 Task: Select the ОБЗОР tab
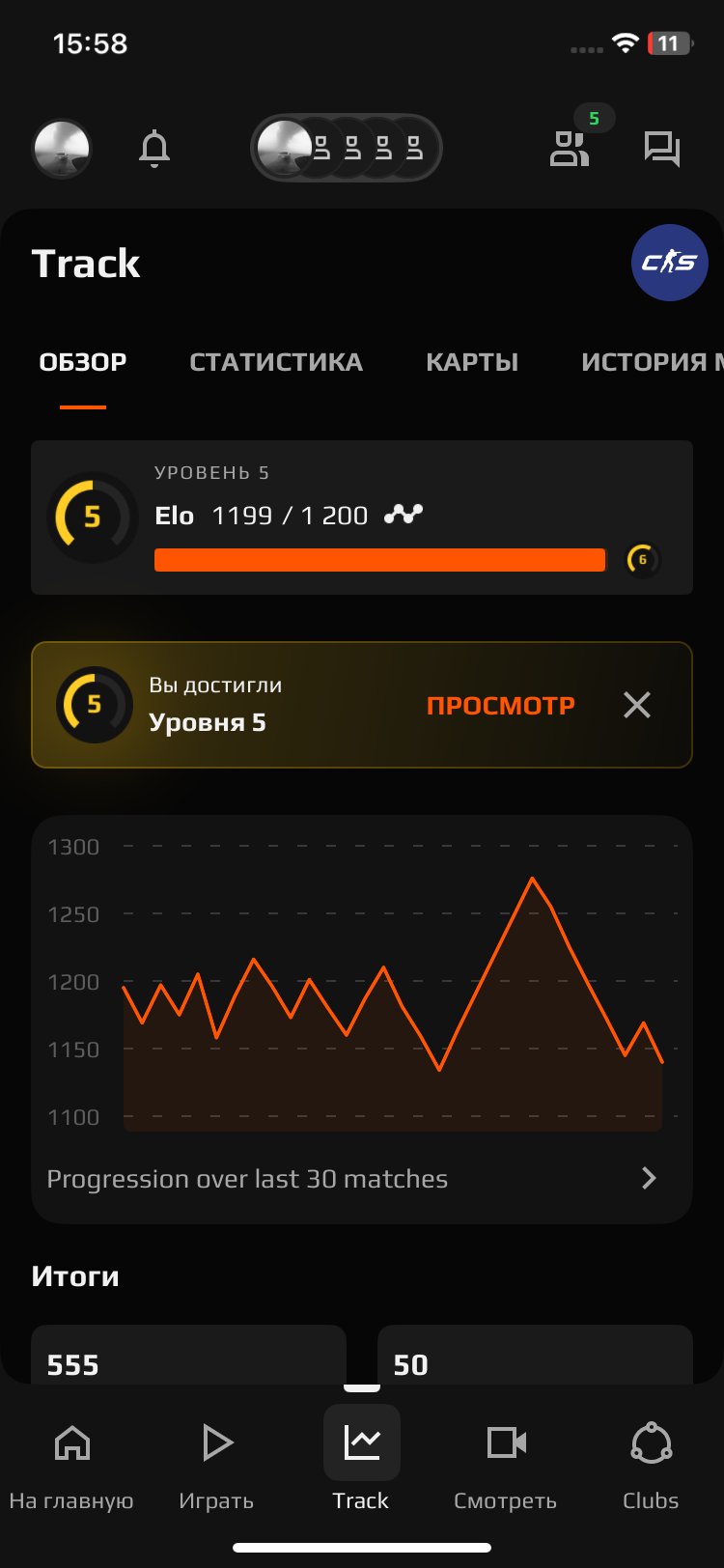(83, 363)
